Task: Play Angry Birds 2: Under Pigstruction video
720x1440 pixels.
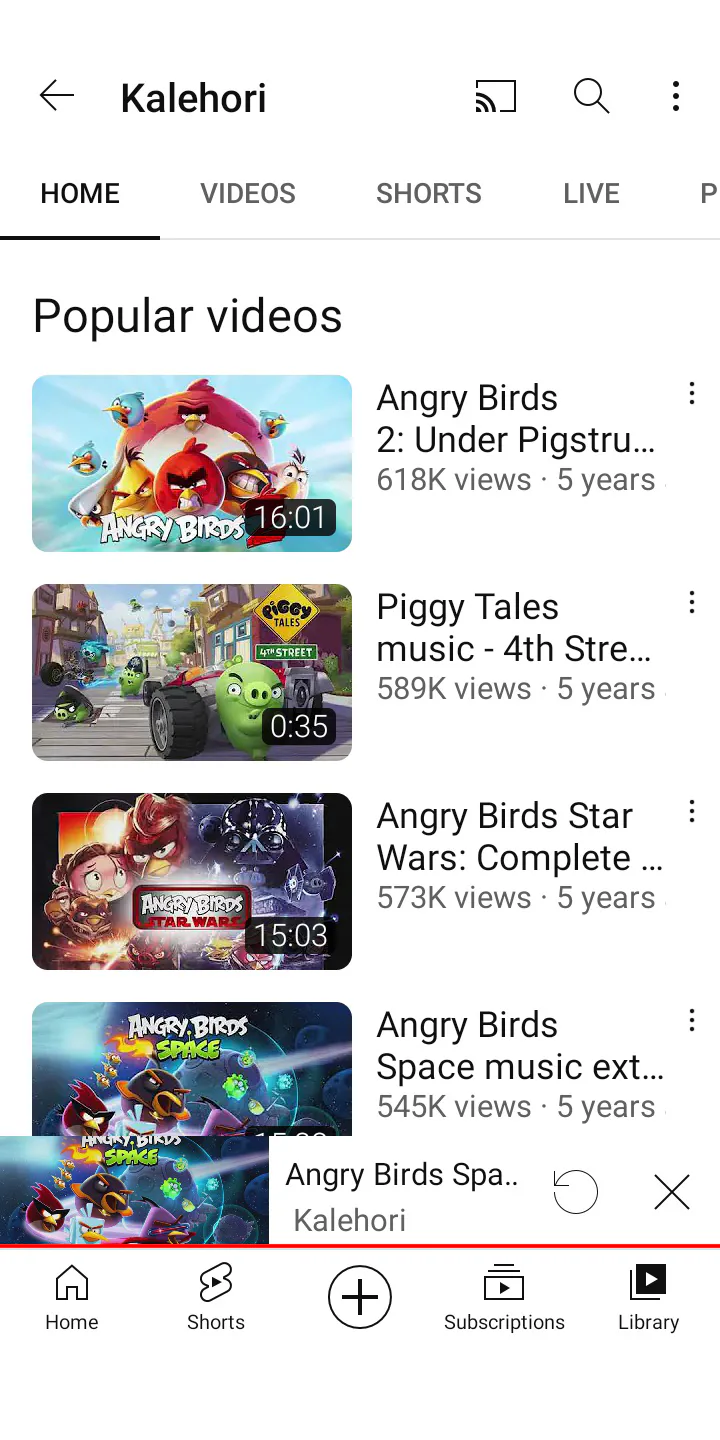Action: 192,463
